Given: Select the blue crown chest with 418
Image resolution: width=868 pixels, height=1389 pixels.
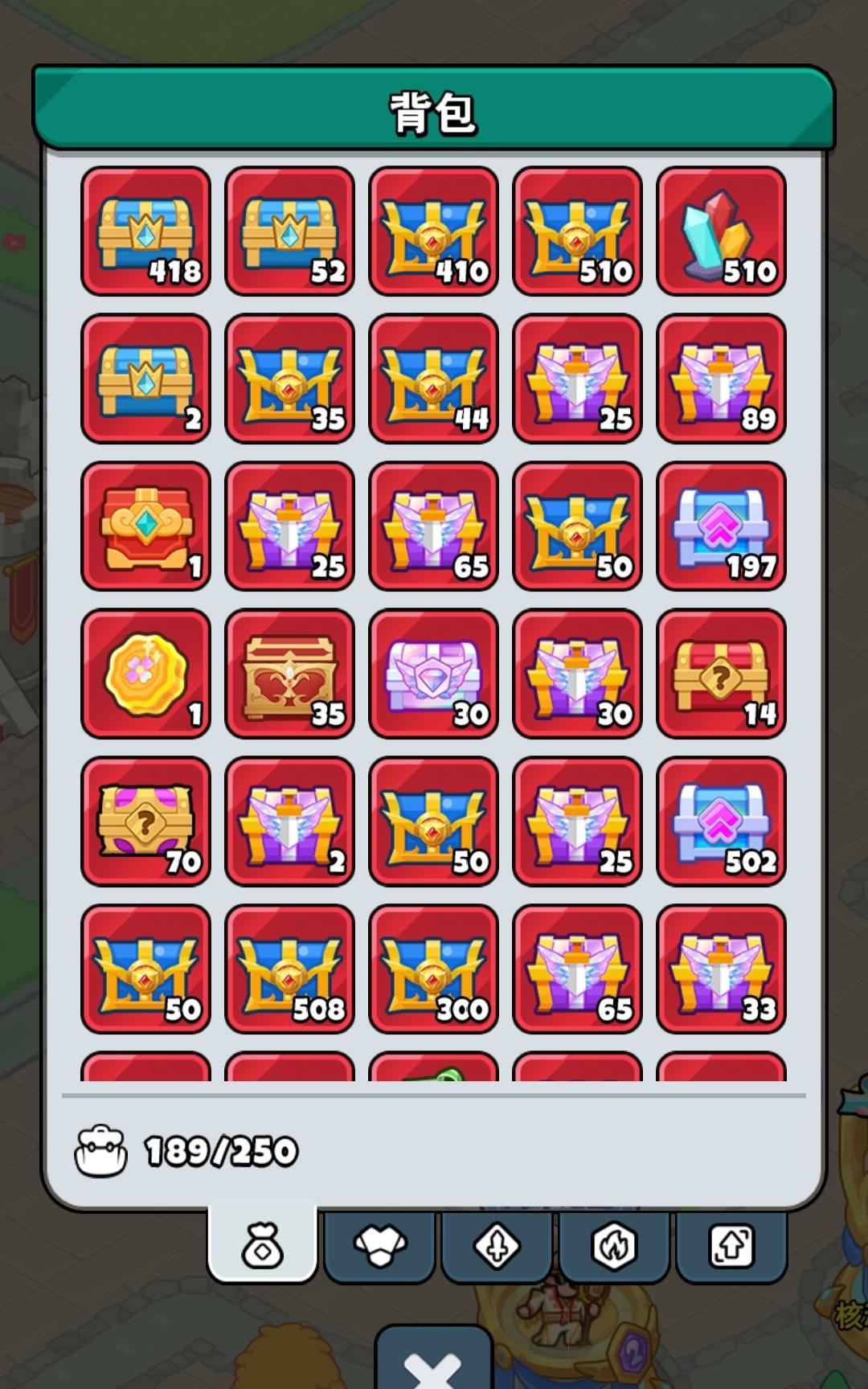Looking at the screenshot, I should [x=145, y=231].
